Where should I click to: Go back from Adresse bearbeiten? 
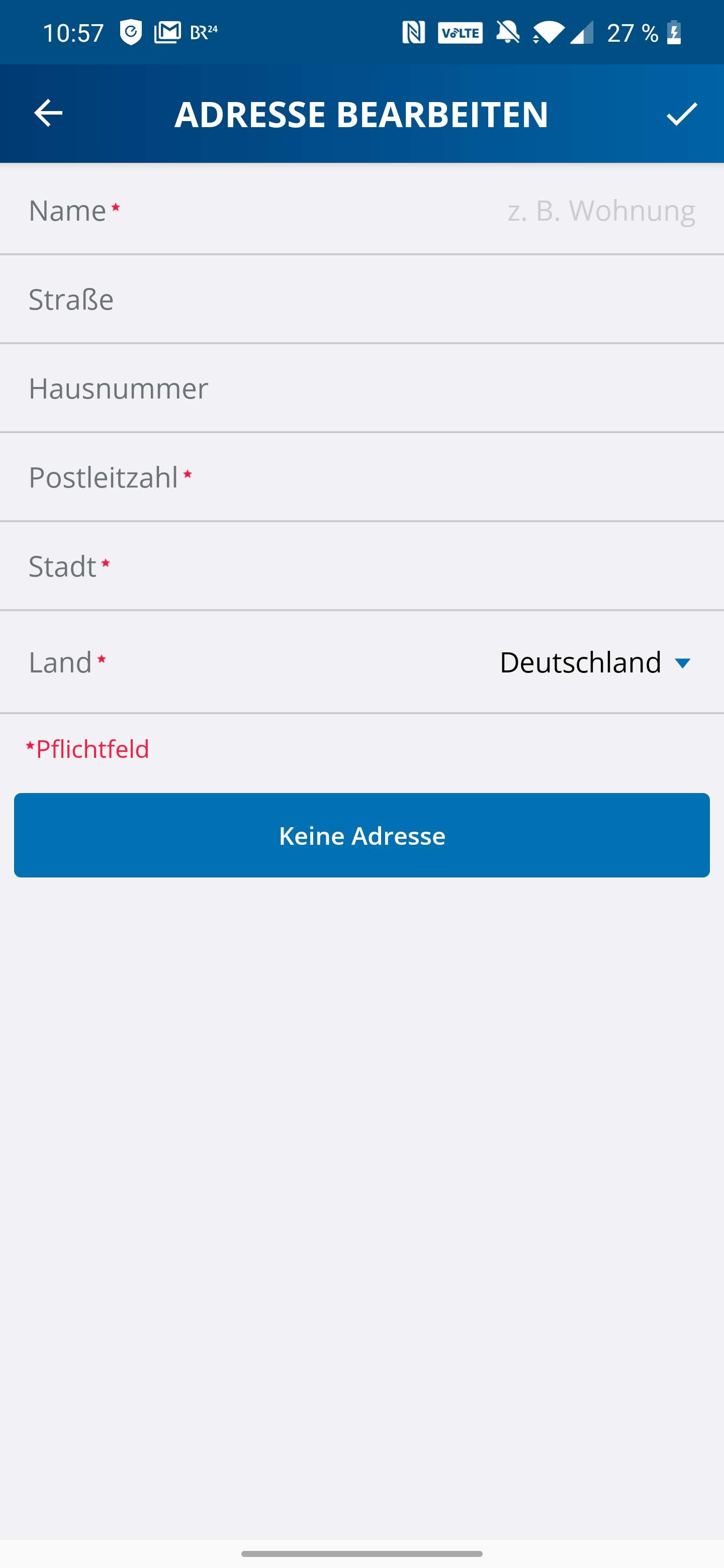pos(48,113)
